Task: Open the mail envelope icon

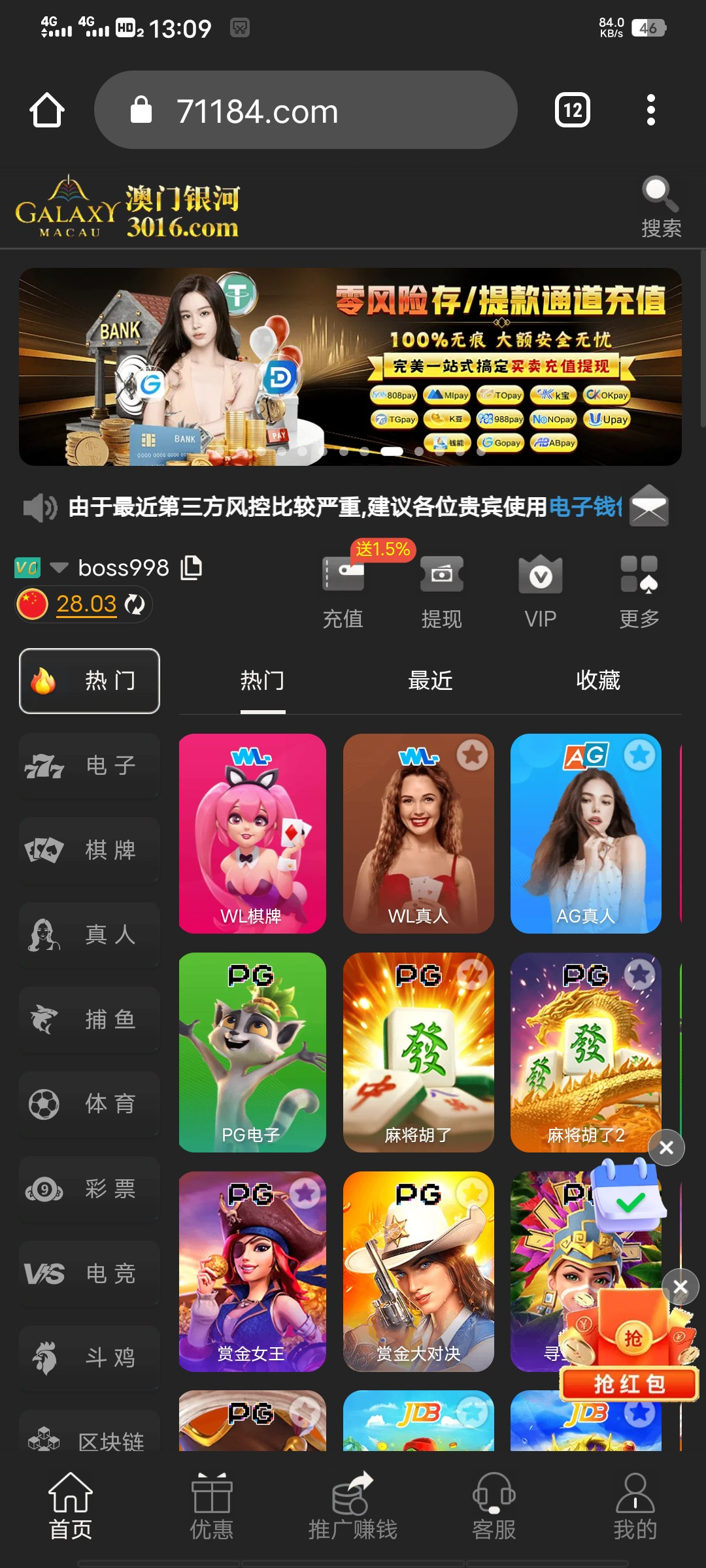Action: [x=648, y=506]
